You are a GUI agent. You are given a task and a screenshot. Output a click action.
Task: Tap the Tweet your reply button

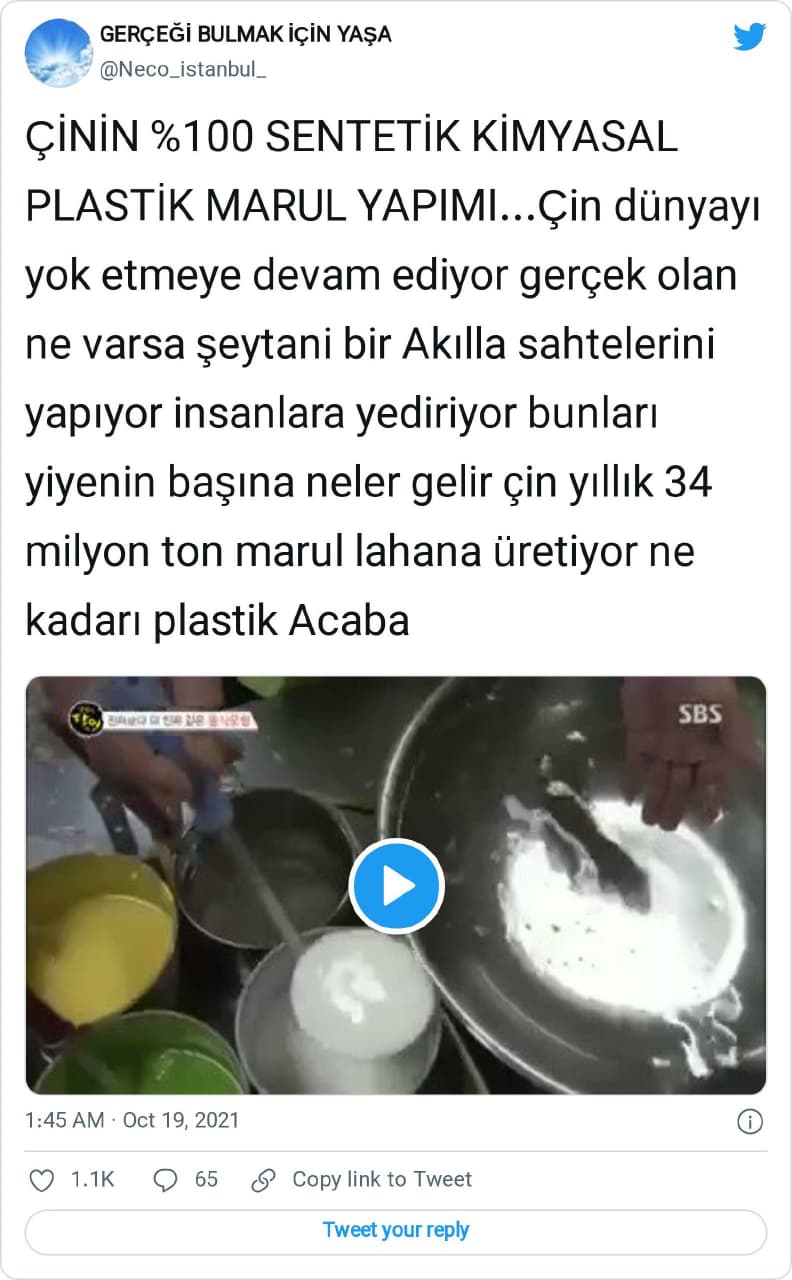396,1231
